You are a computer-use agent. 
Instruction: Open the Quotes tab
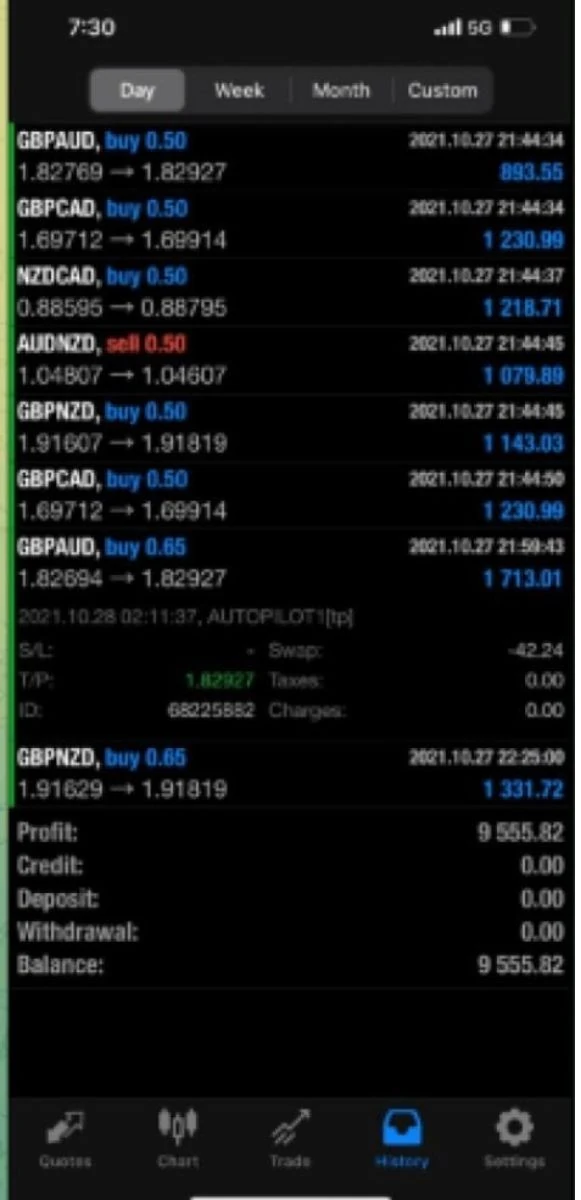point(65,1139)
